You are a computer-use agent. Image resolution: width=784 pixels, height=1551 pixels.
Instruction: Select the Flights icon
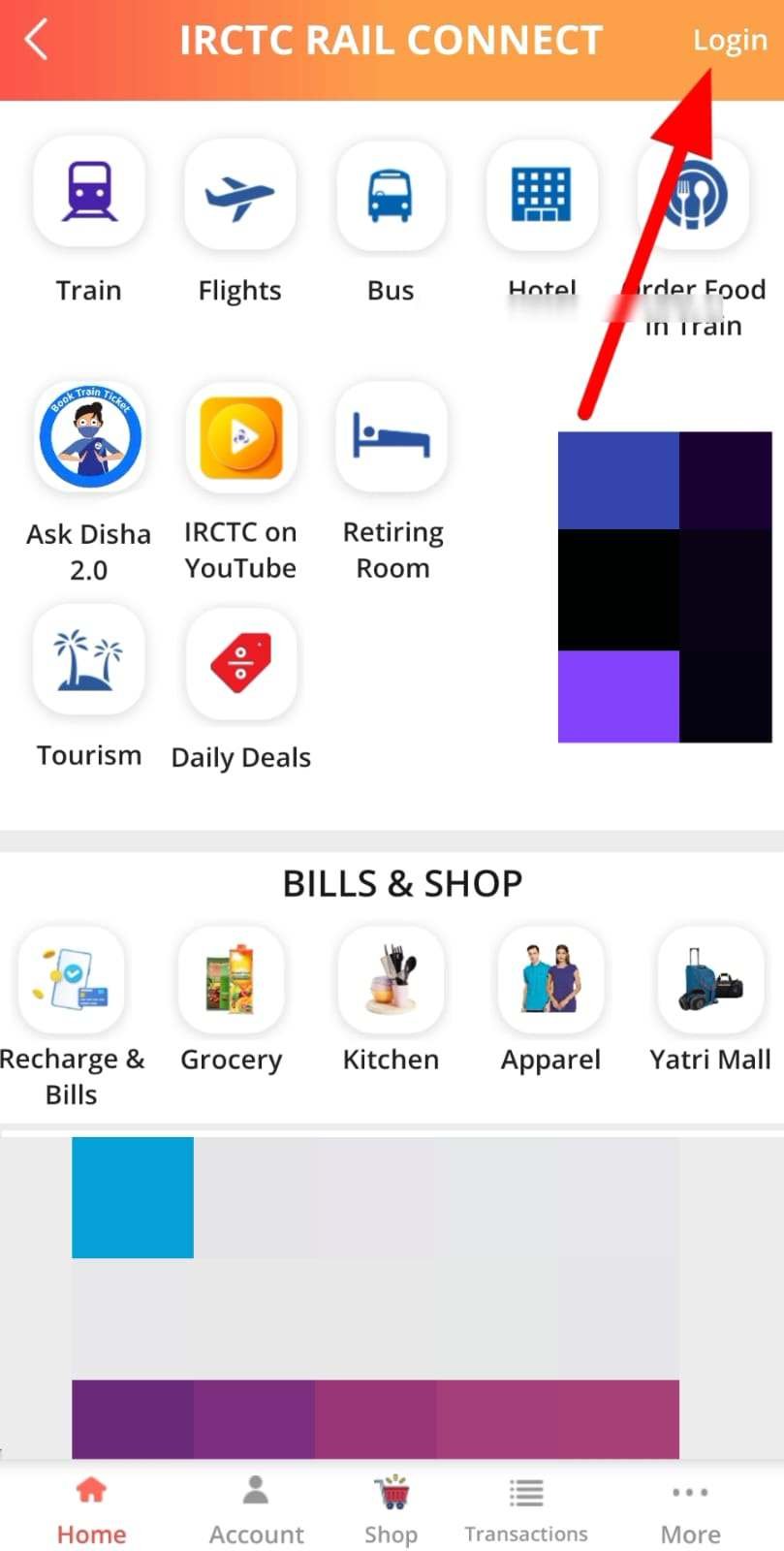click(239, 194)
